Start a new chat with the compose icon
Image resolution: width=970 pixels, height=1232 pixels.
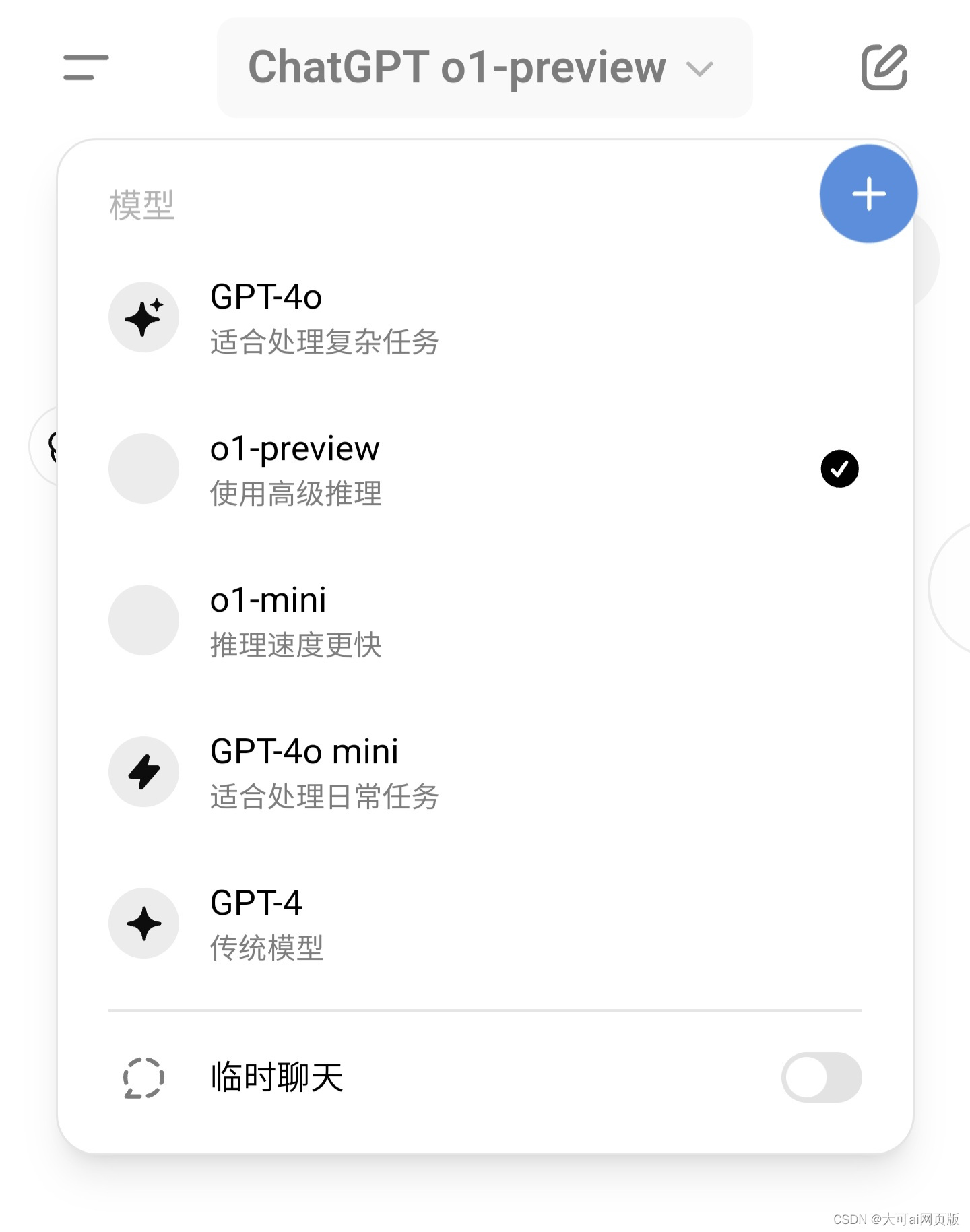(884, 67)
